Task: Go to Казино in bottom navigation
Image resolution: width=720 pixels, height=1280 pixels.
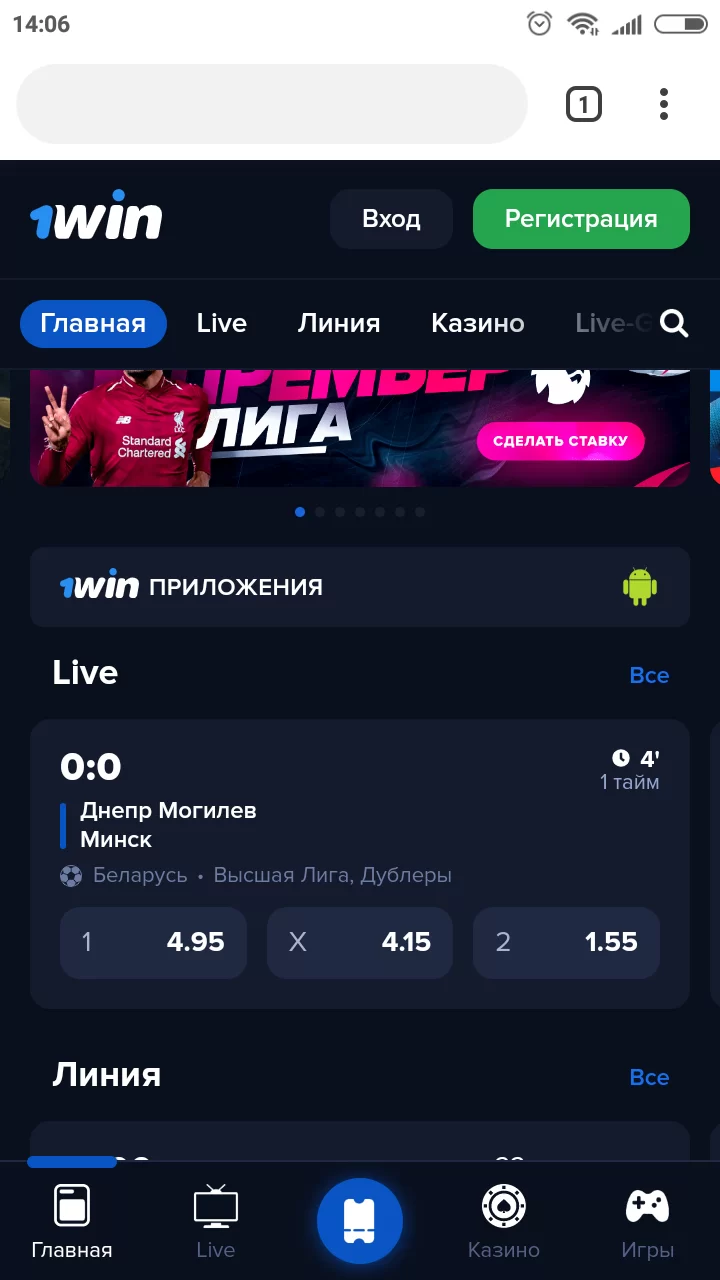Action: point(504,1221)
